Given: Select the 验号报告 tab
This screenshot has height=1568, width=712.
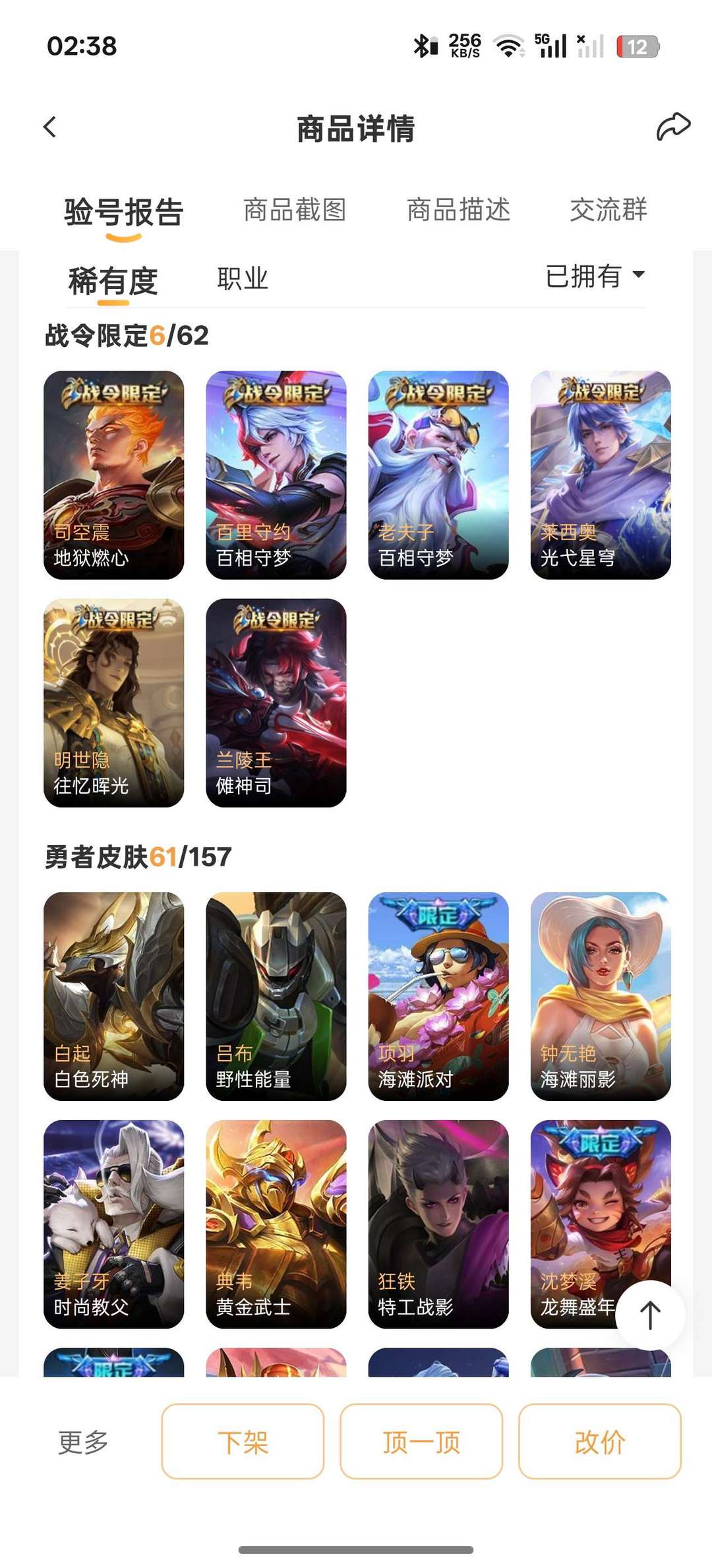Looking at the screenshot, I should (123, 213).
